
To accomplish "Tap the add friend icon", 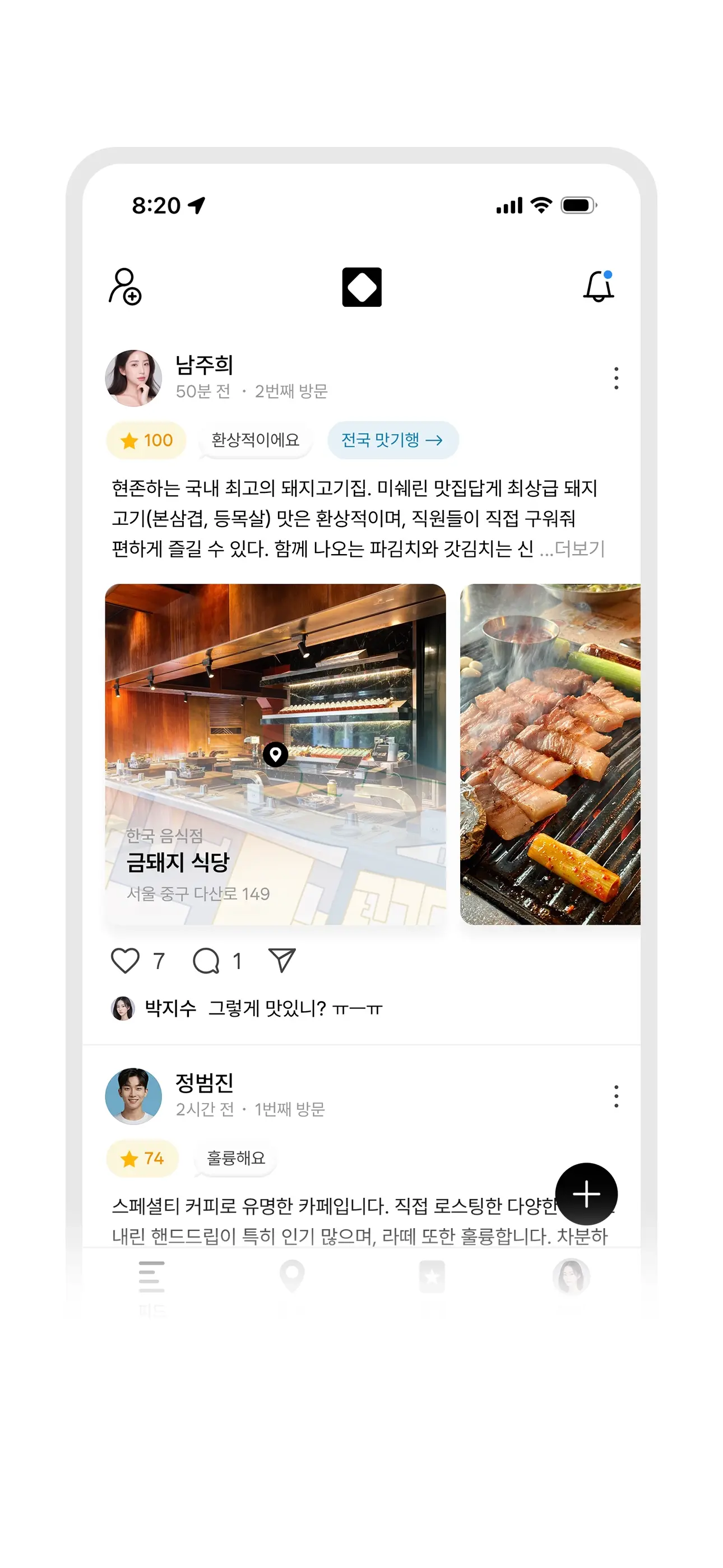I will tap(126, 287).
